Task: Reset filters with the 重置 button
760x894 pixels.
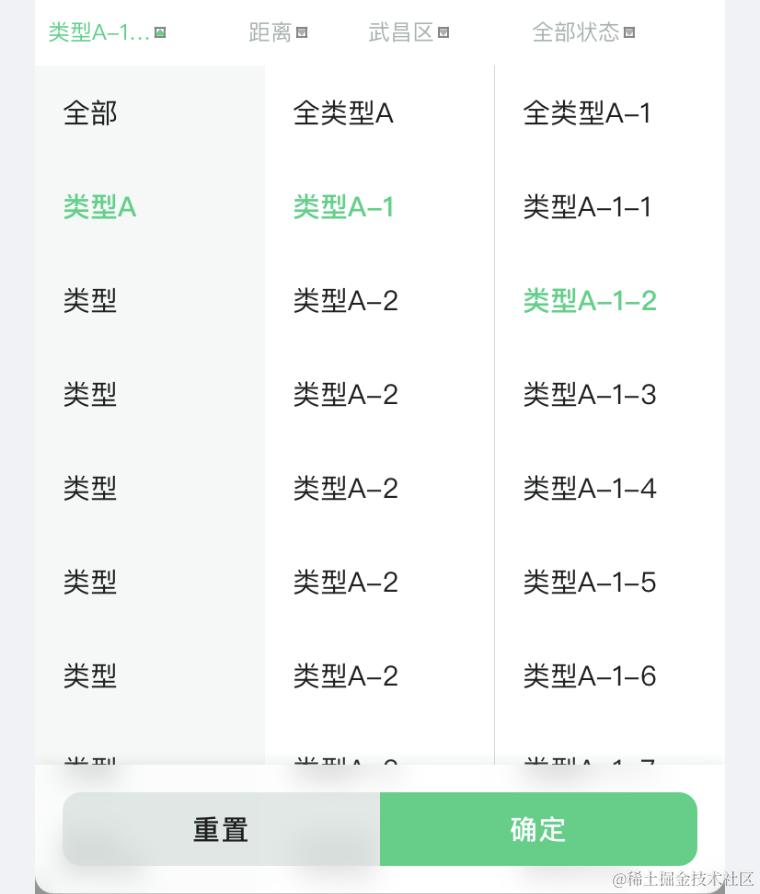Action: click(x=221, y=829)
